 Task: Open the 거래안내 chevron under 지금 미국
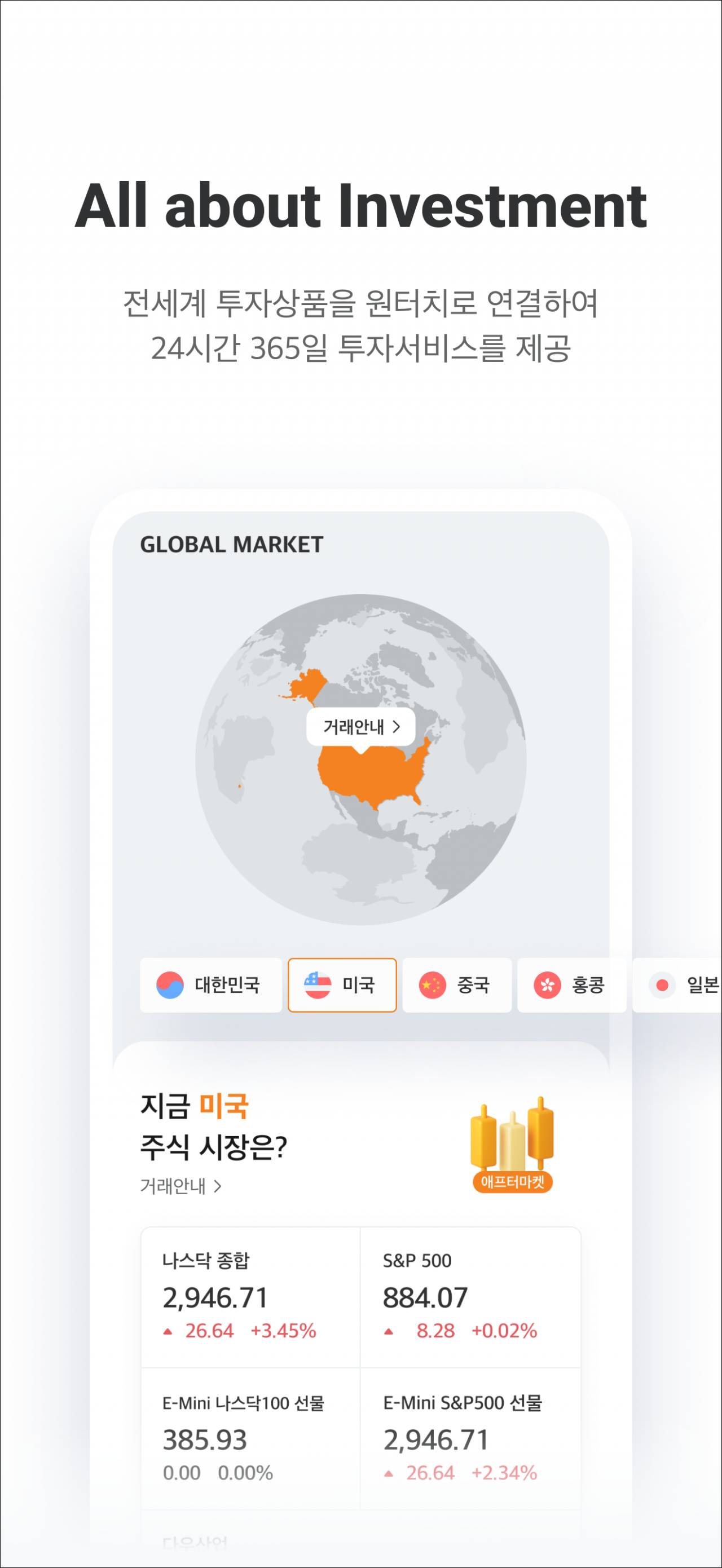pos(218,1186)
